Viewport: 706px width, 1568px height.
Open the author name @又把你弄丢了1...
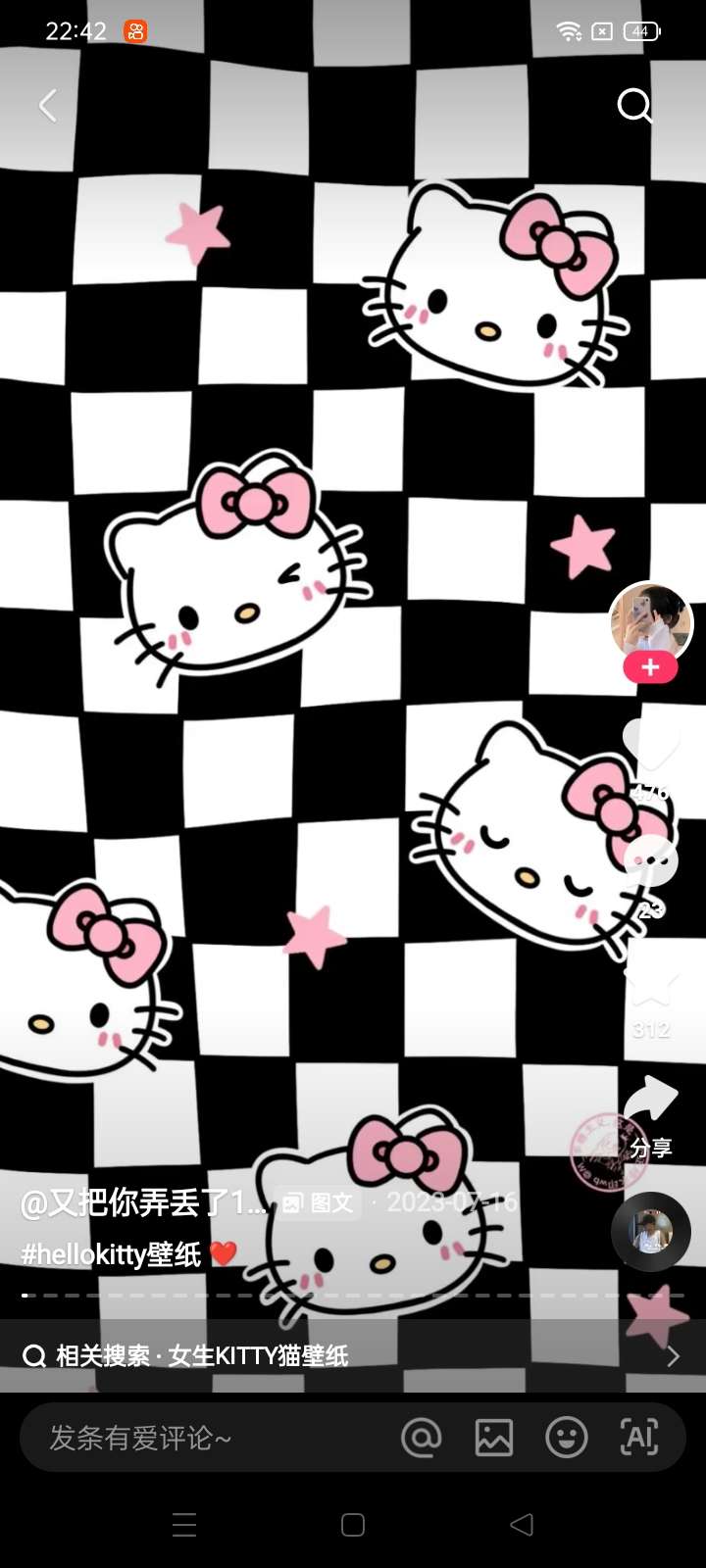tap(142, 1203)
